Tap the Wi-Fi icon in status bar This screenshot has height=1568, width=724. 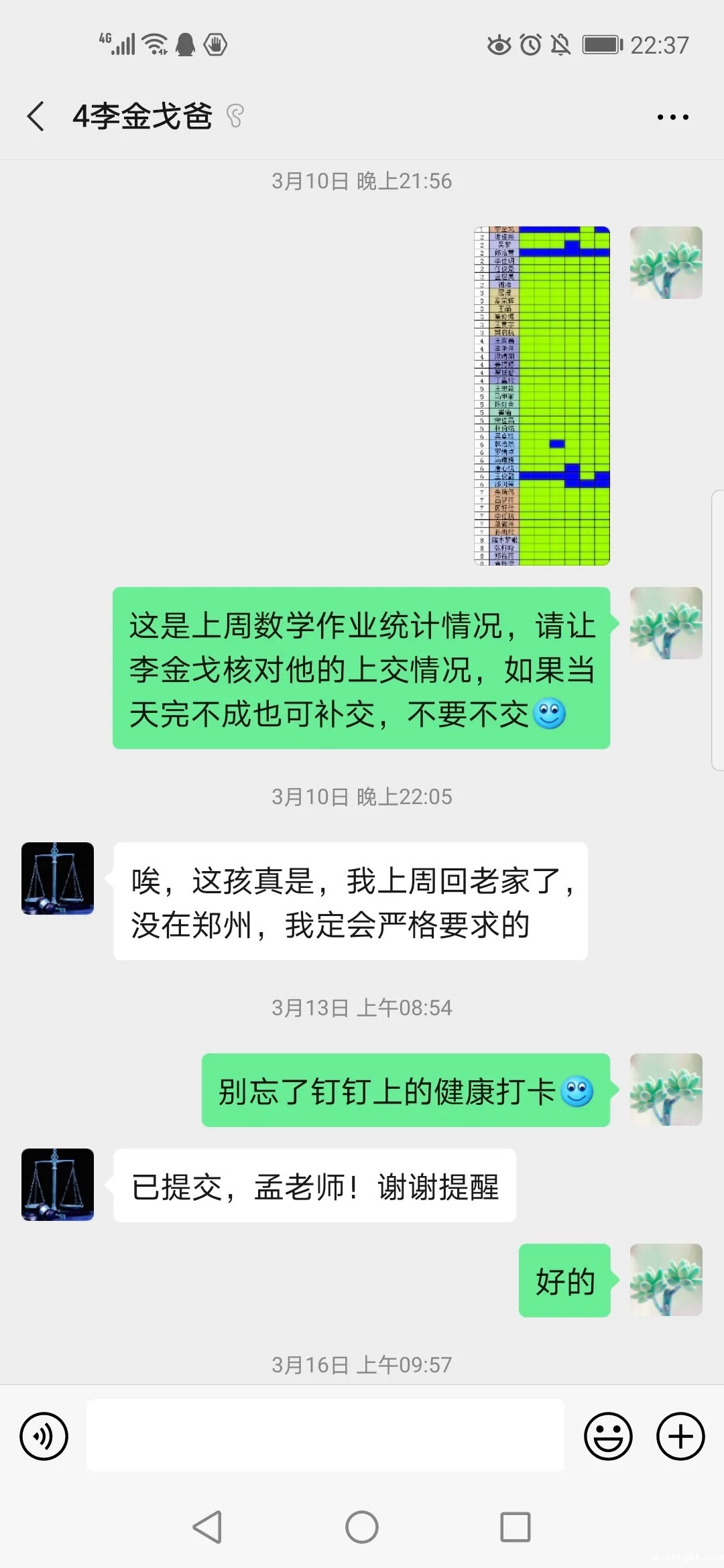tap(156, 44)
